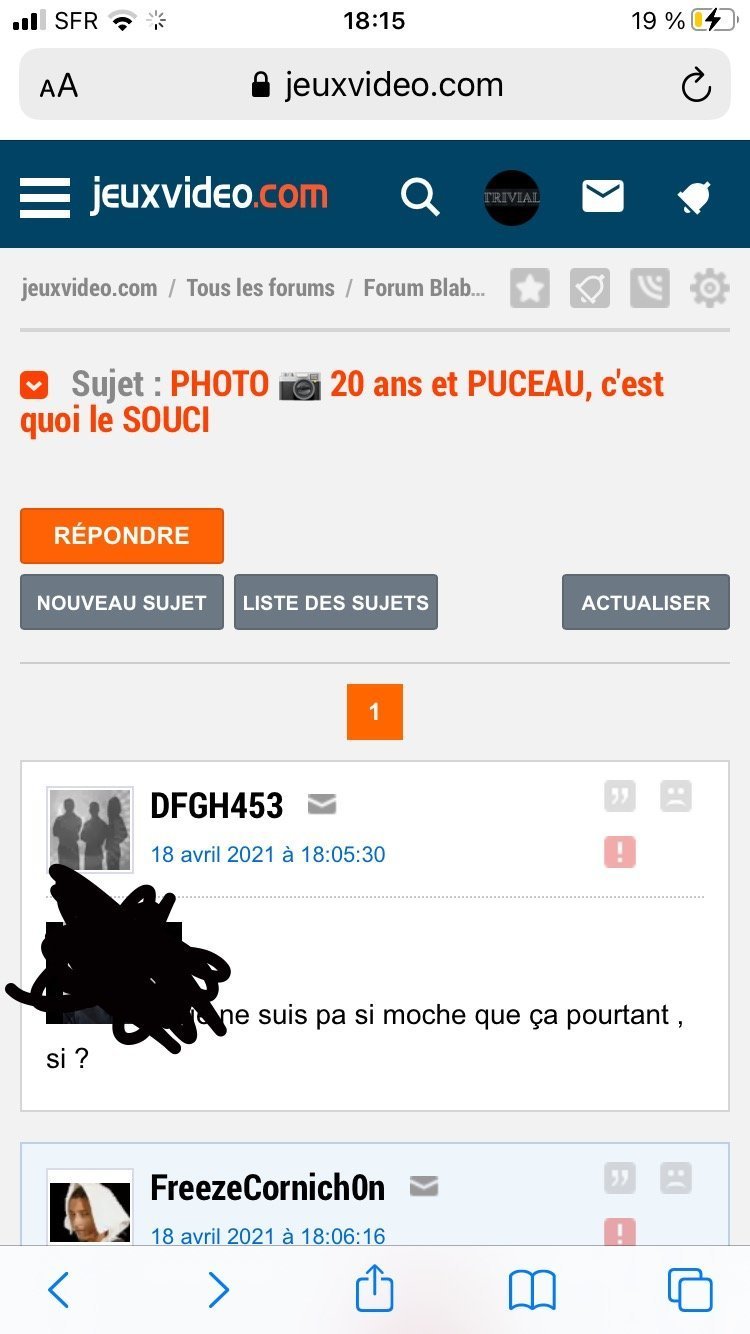The image size is (750, 1334).
Task: Follow the Tous les forums breadcrumb link
Action: [260, 288]
